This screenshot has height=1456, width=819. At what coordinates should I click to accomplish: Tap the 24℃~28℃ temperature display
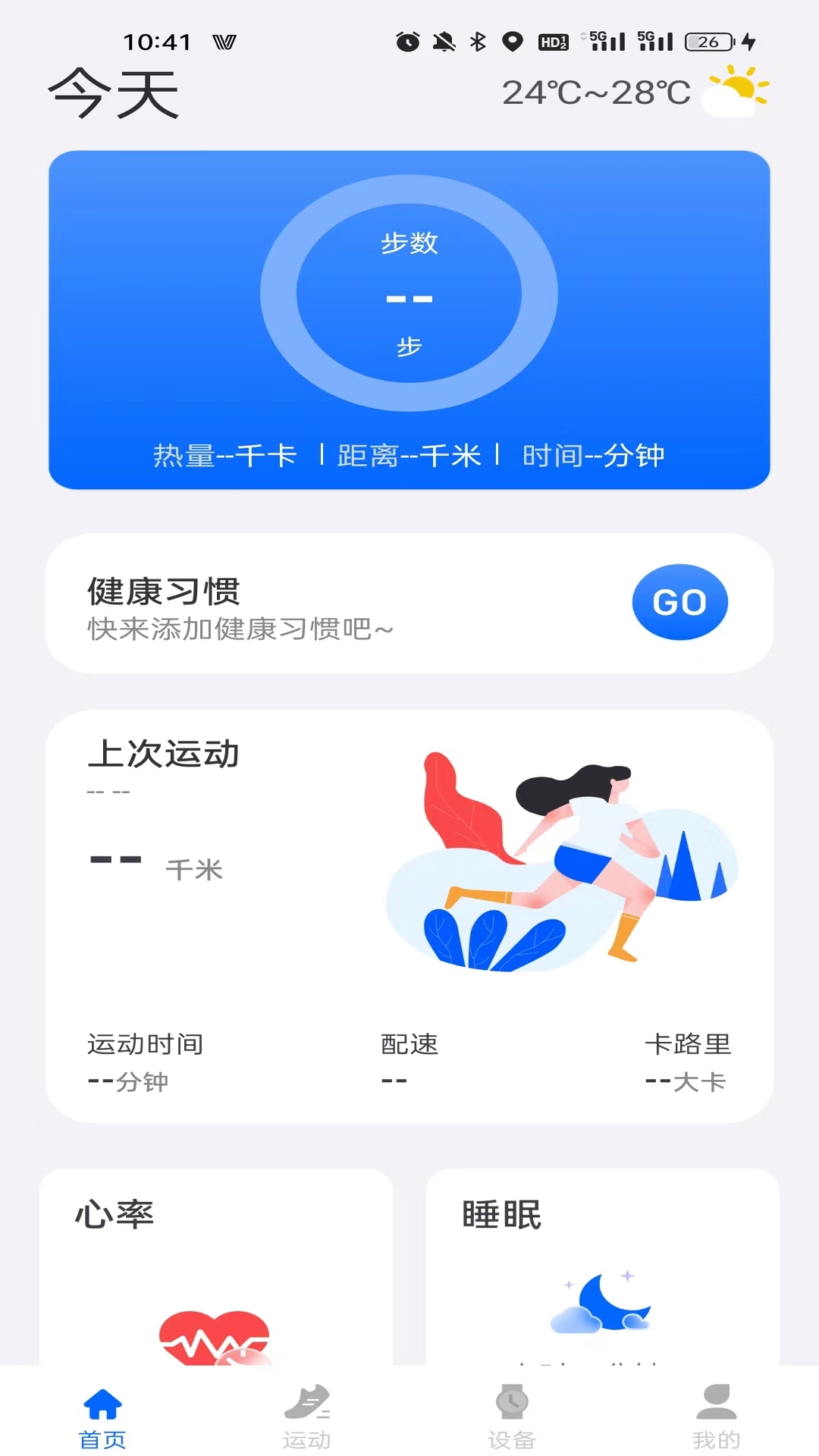pos(595,93)
